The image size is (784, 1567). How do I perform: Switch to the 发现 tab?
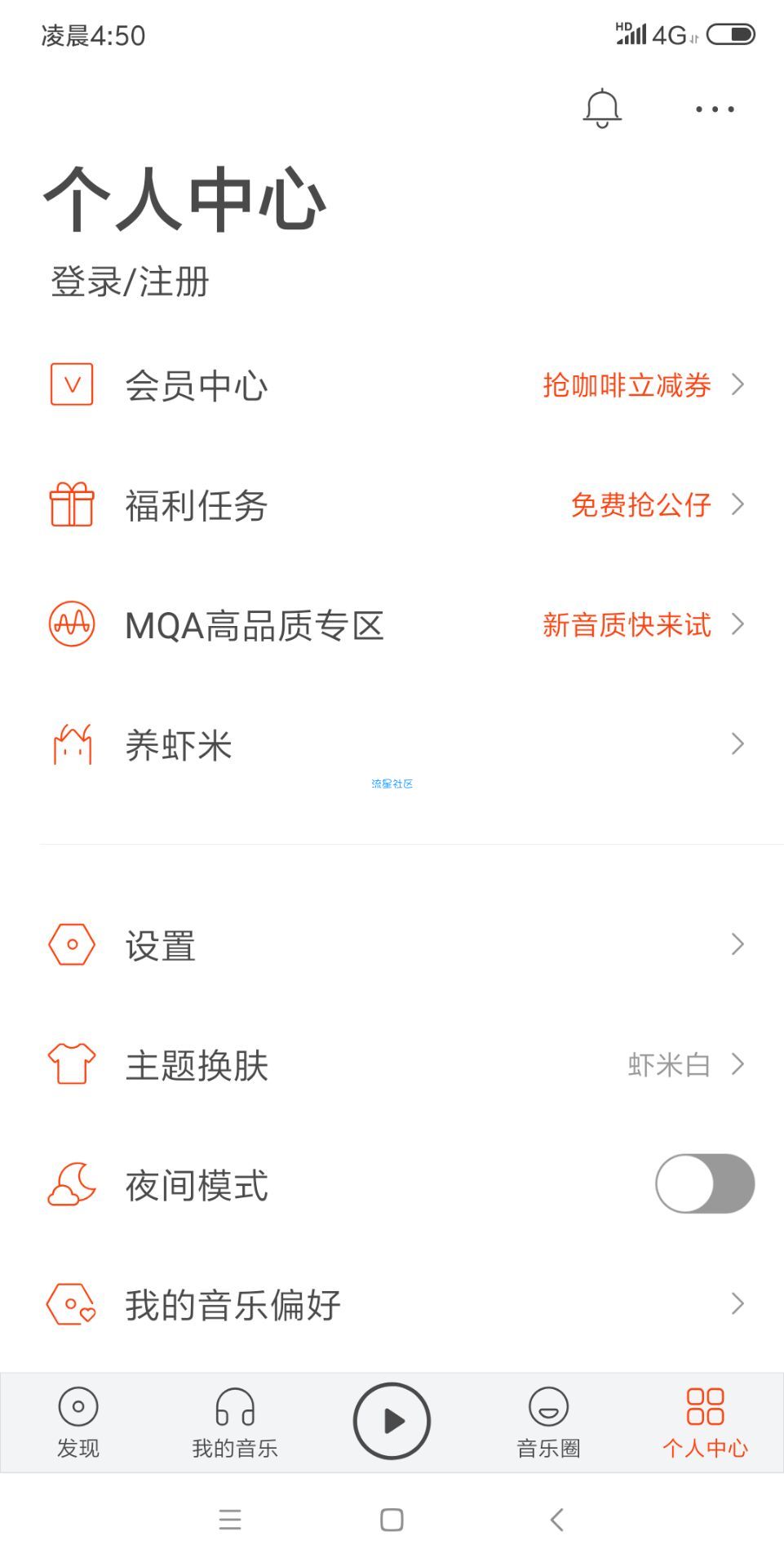pyautogui.click(x=78, y=1423)
